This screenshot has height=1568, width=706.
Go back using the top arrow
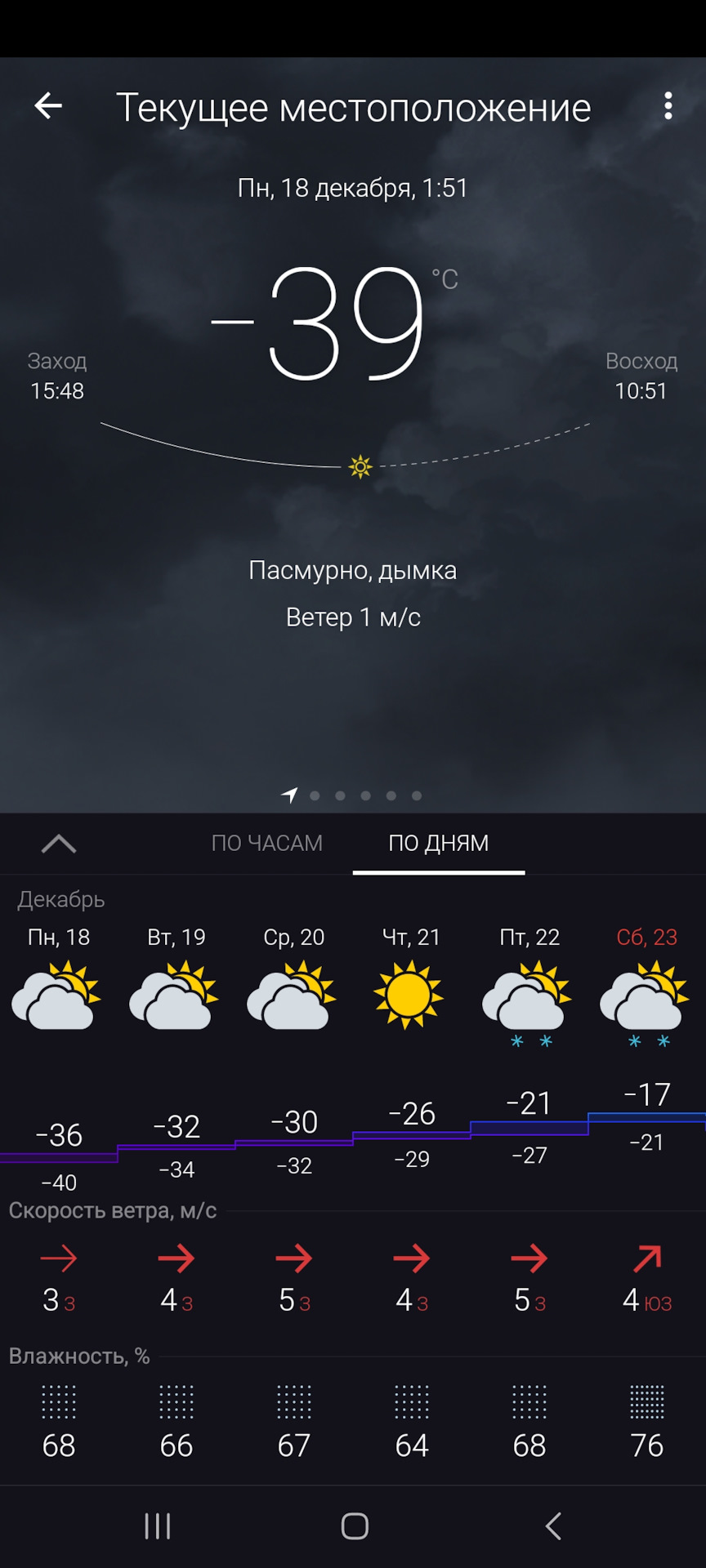(48, 106)
